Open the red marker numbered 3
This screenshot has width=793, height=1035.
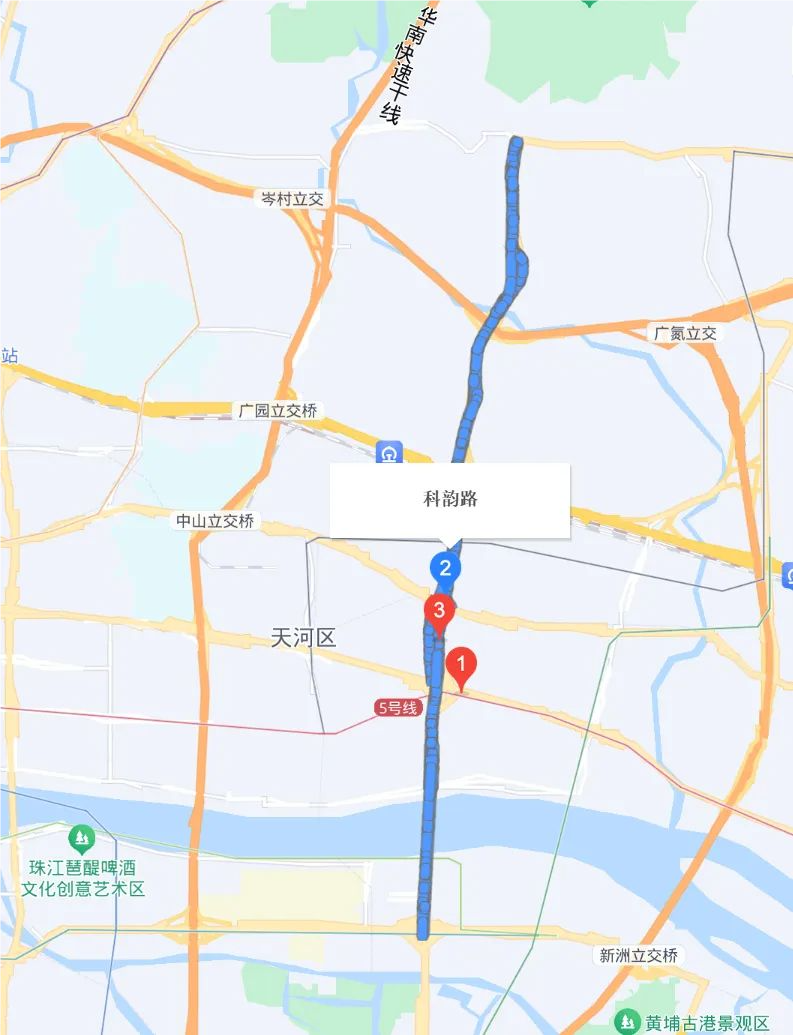tap(439, 610)
